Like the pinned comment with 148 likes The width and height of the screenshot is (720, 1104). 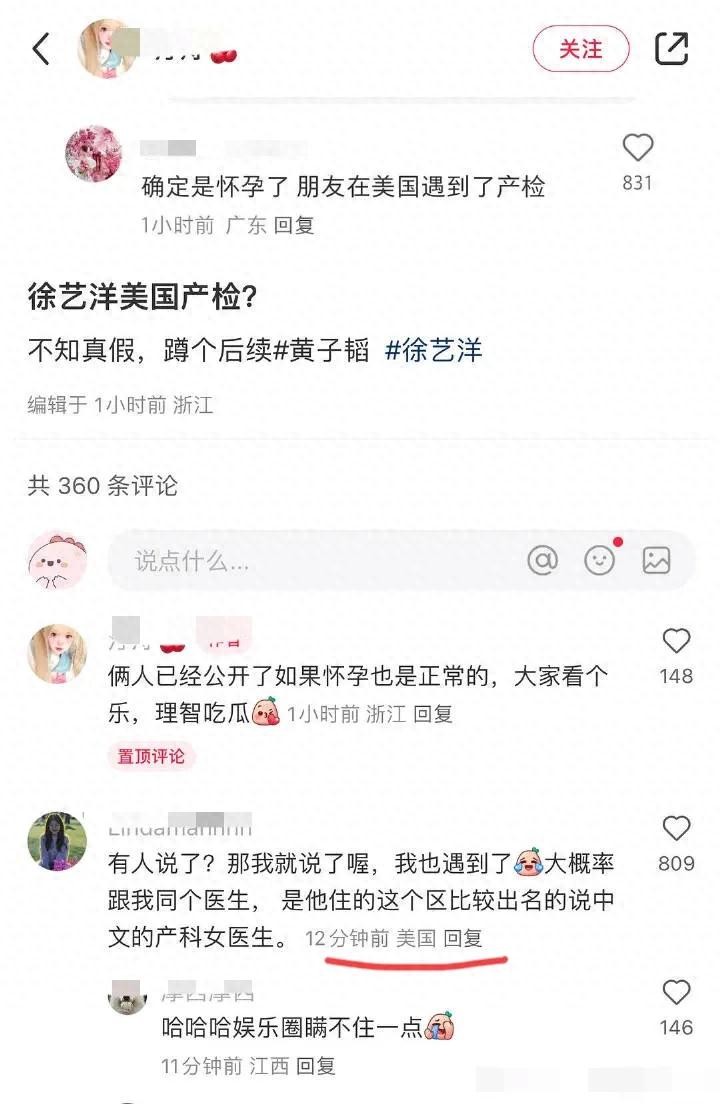click(677, 642)
